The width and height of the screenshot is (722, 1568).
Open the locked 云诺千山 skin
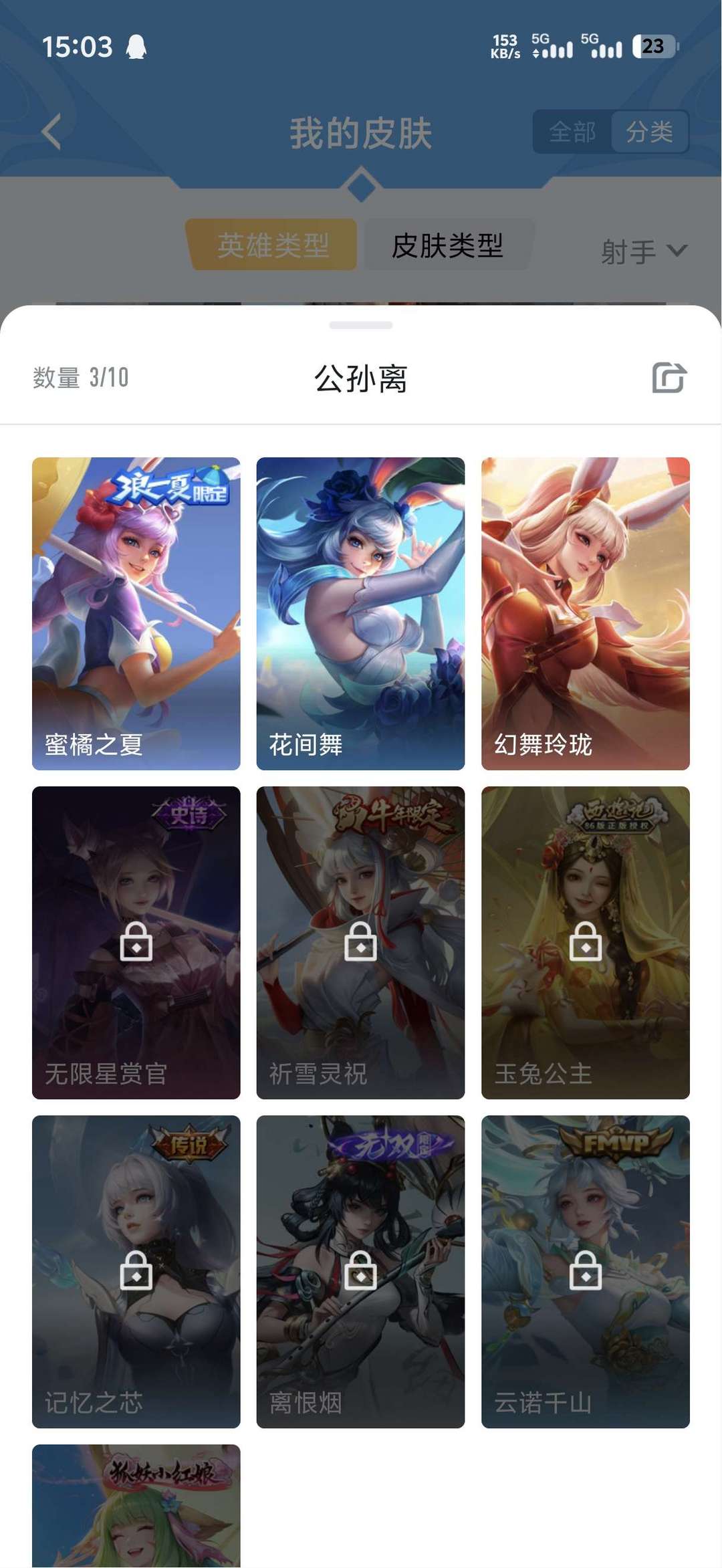point(585,1271)
